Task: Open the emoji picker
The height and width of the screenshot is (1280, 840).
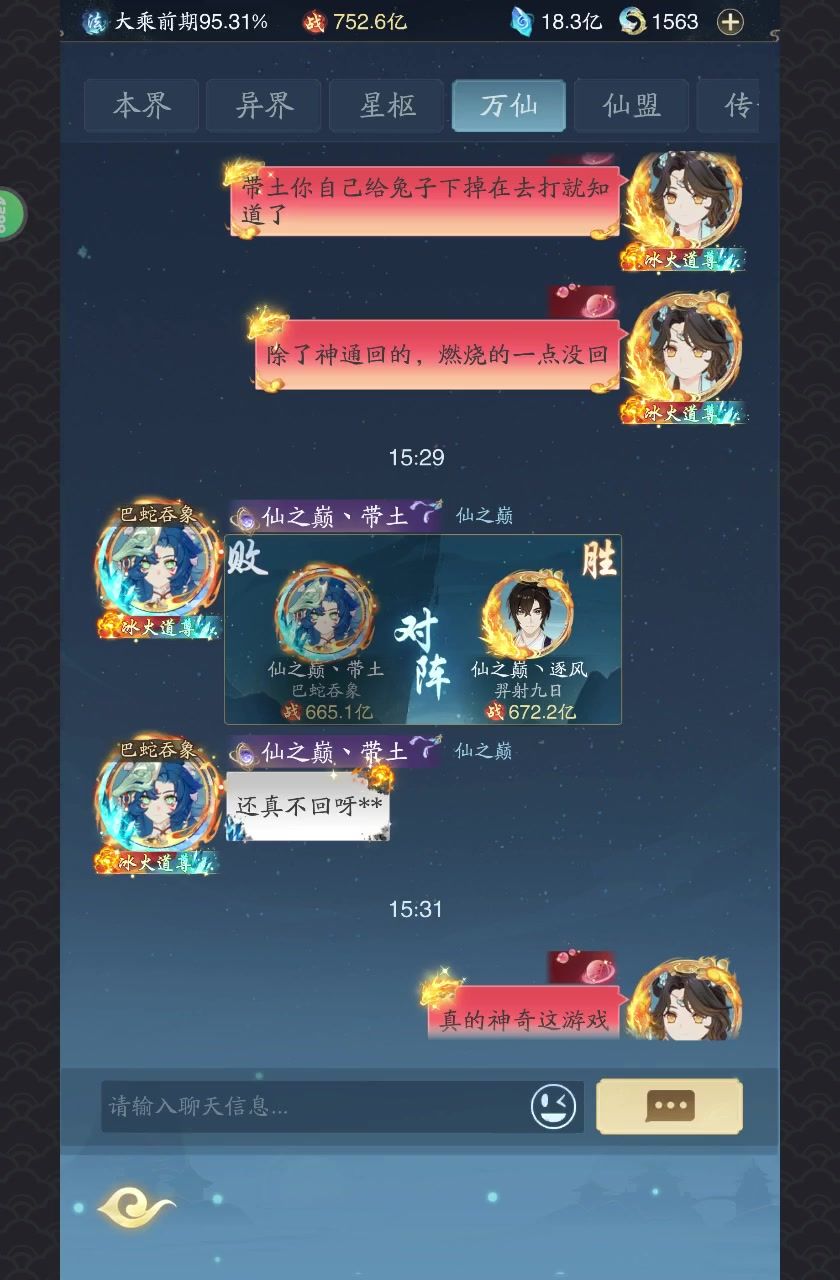Action: click(553, 1106)
